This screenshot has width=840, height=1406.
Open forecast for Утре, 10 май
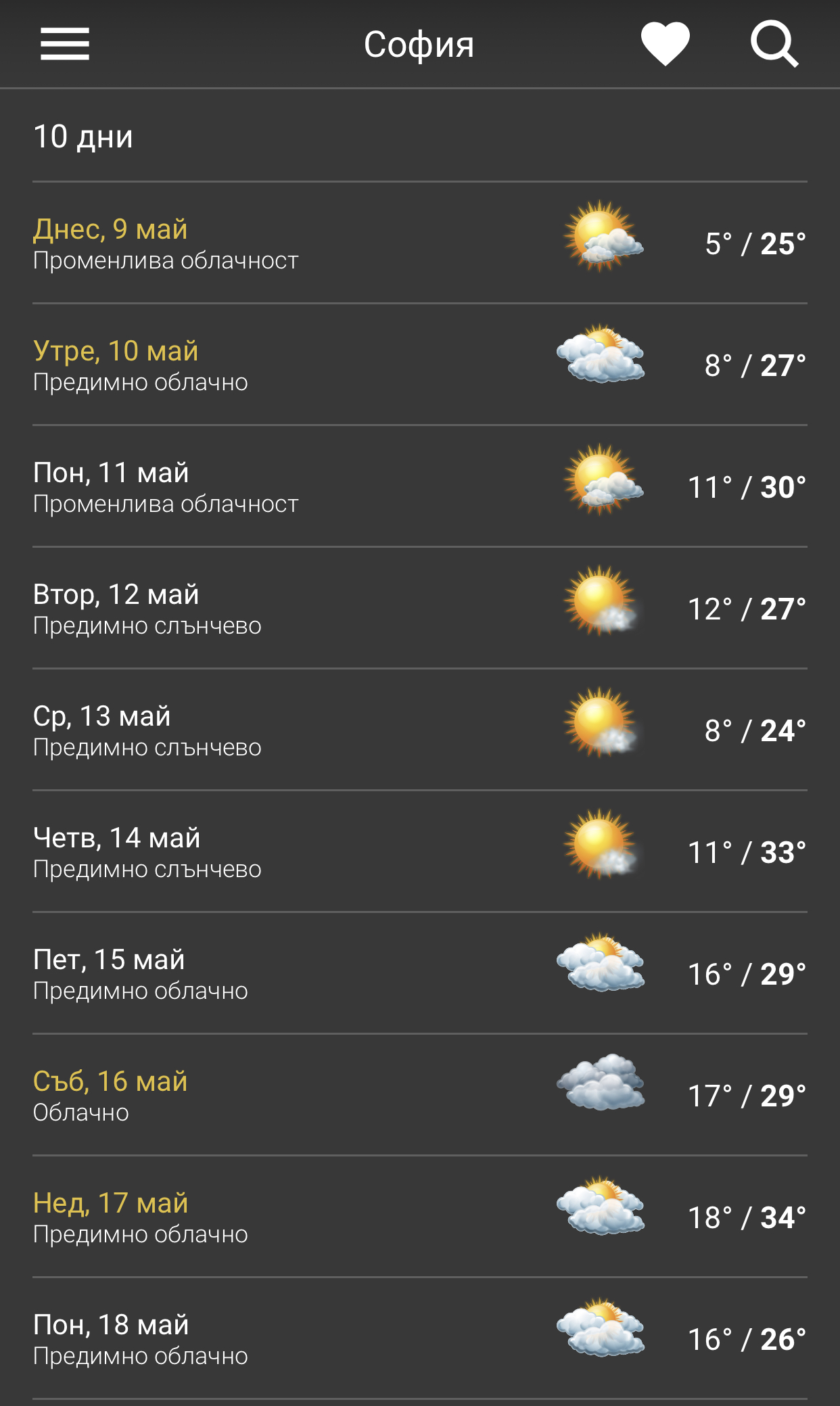420,365
